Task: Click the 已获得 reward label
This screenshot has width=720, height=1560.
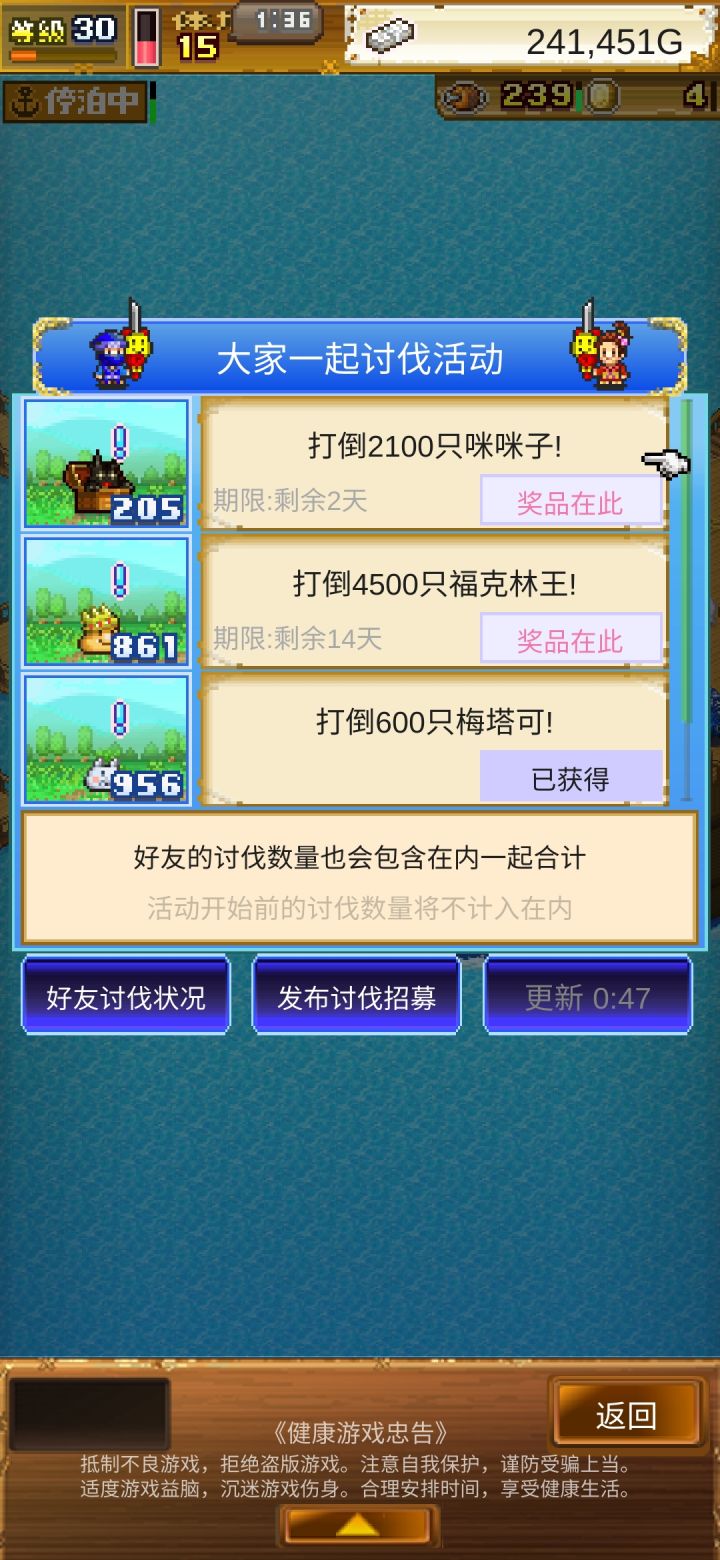Action: point(572,775)
